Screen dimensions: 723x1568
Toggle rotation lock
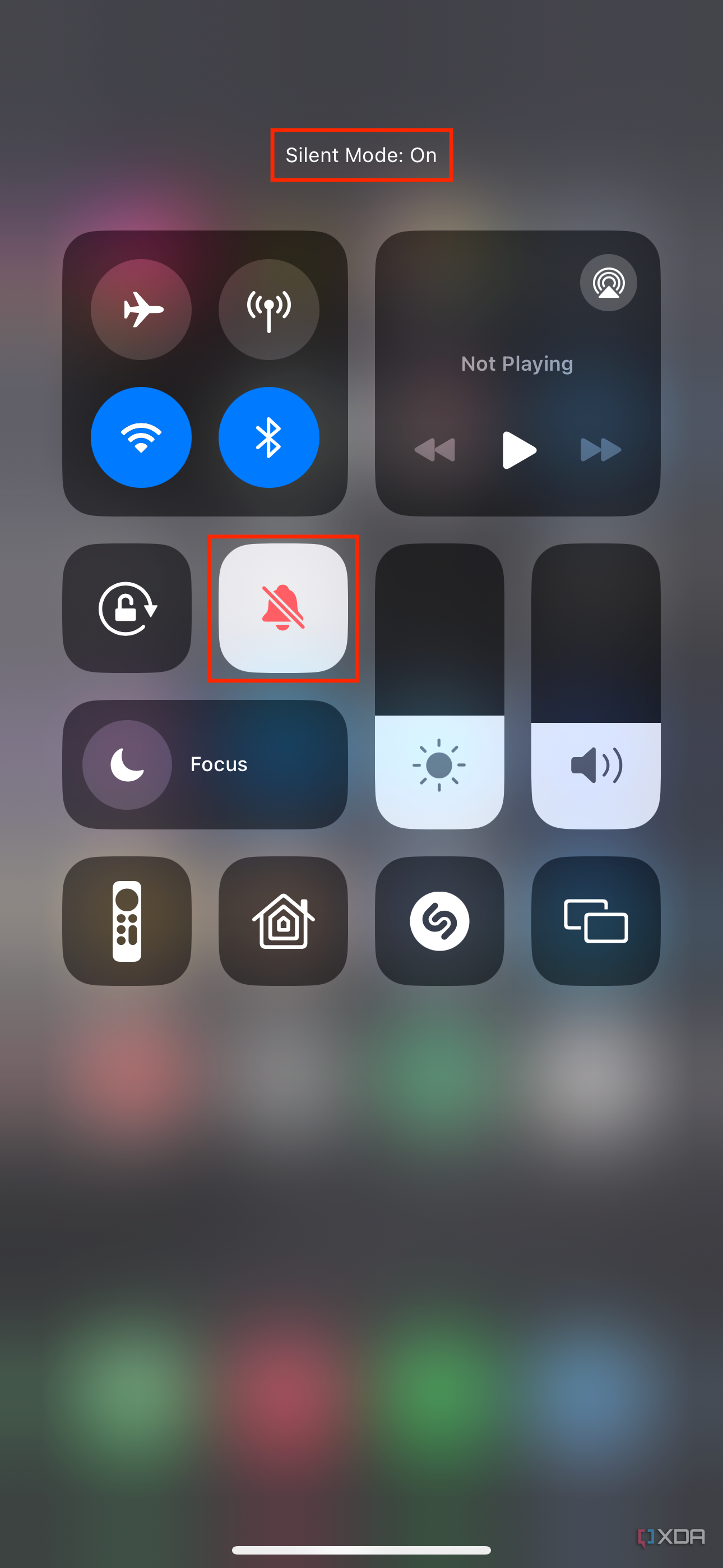(127, 608)
